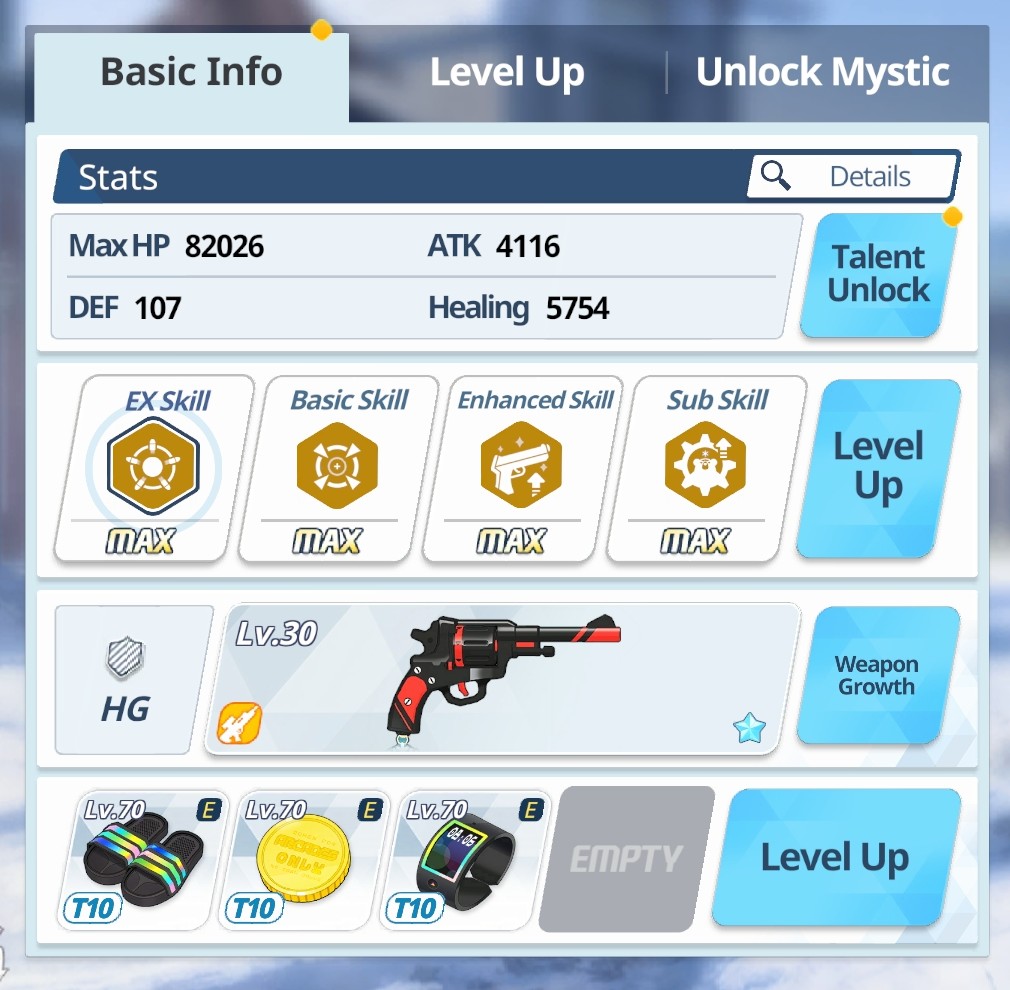View the Enhanced Skill

[x=522, y=468]
